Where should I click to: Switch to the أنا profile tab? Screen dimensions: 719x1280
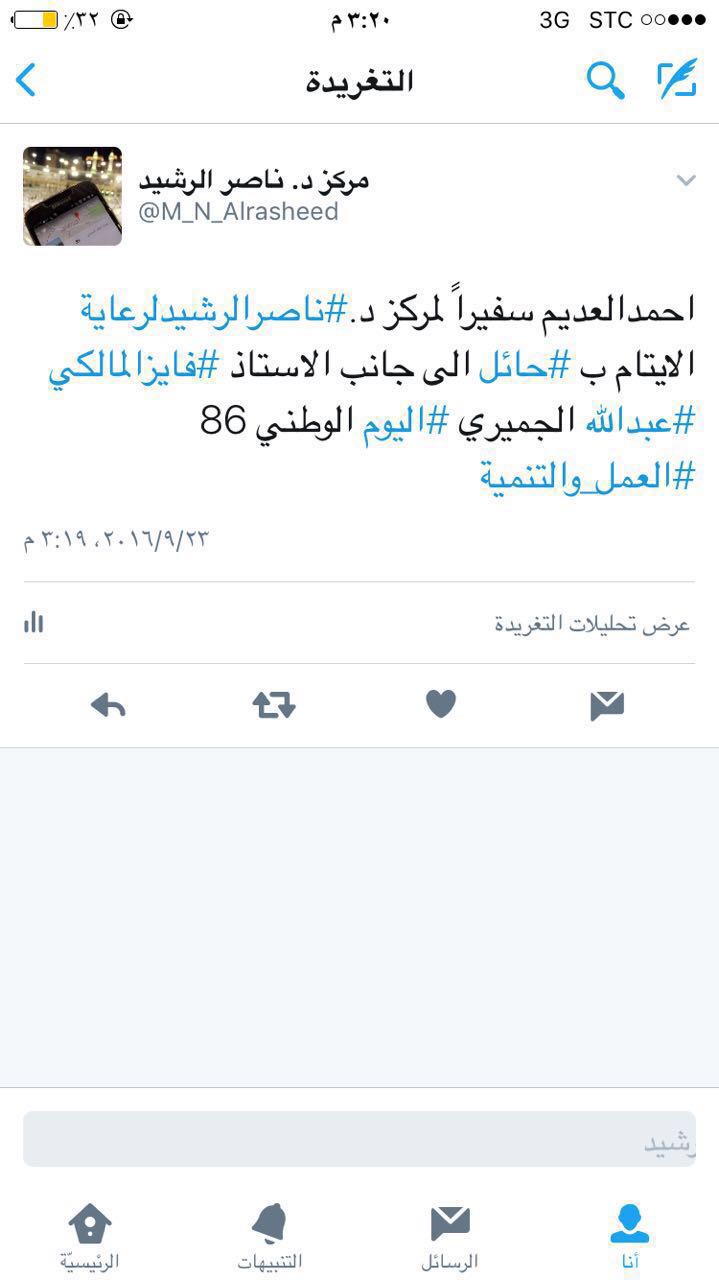630,1237
